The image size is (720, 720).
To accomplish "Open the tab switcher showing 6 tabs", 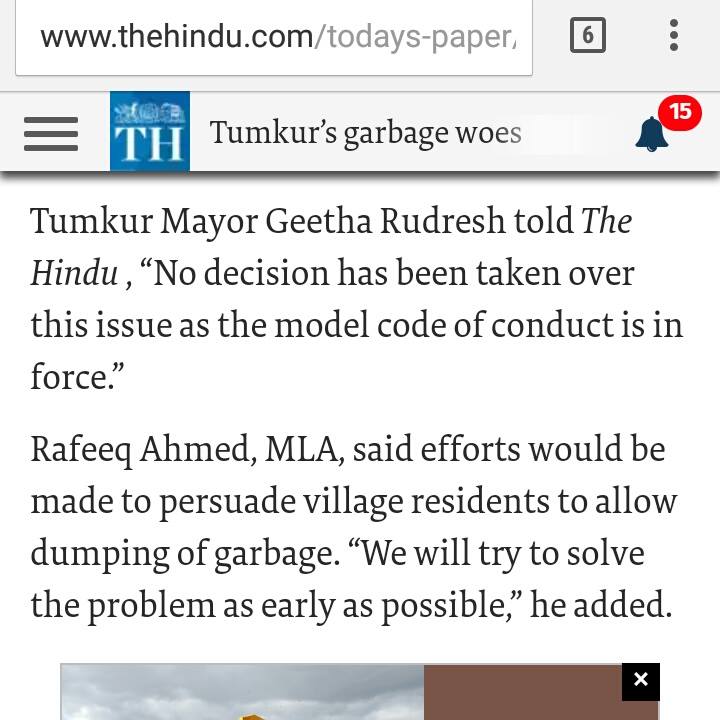I will [587, 37].
